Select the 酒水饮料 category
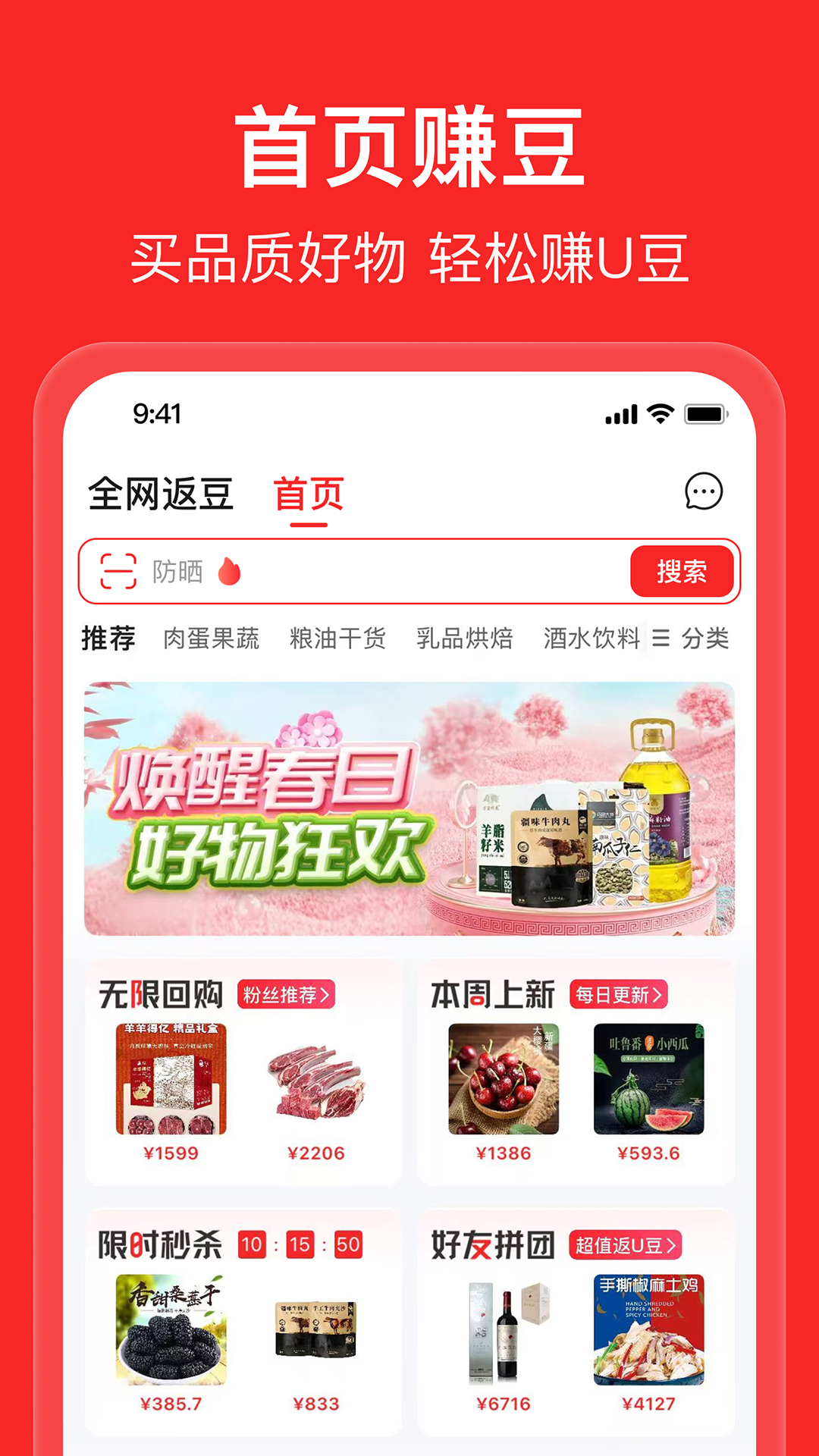The image size is (819, 1456). point(590,639)
